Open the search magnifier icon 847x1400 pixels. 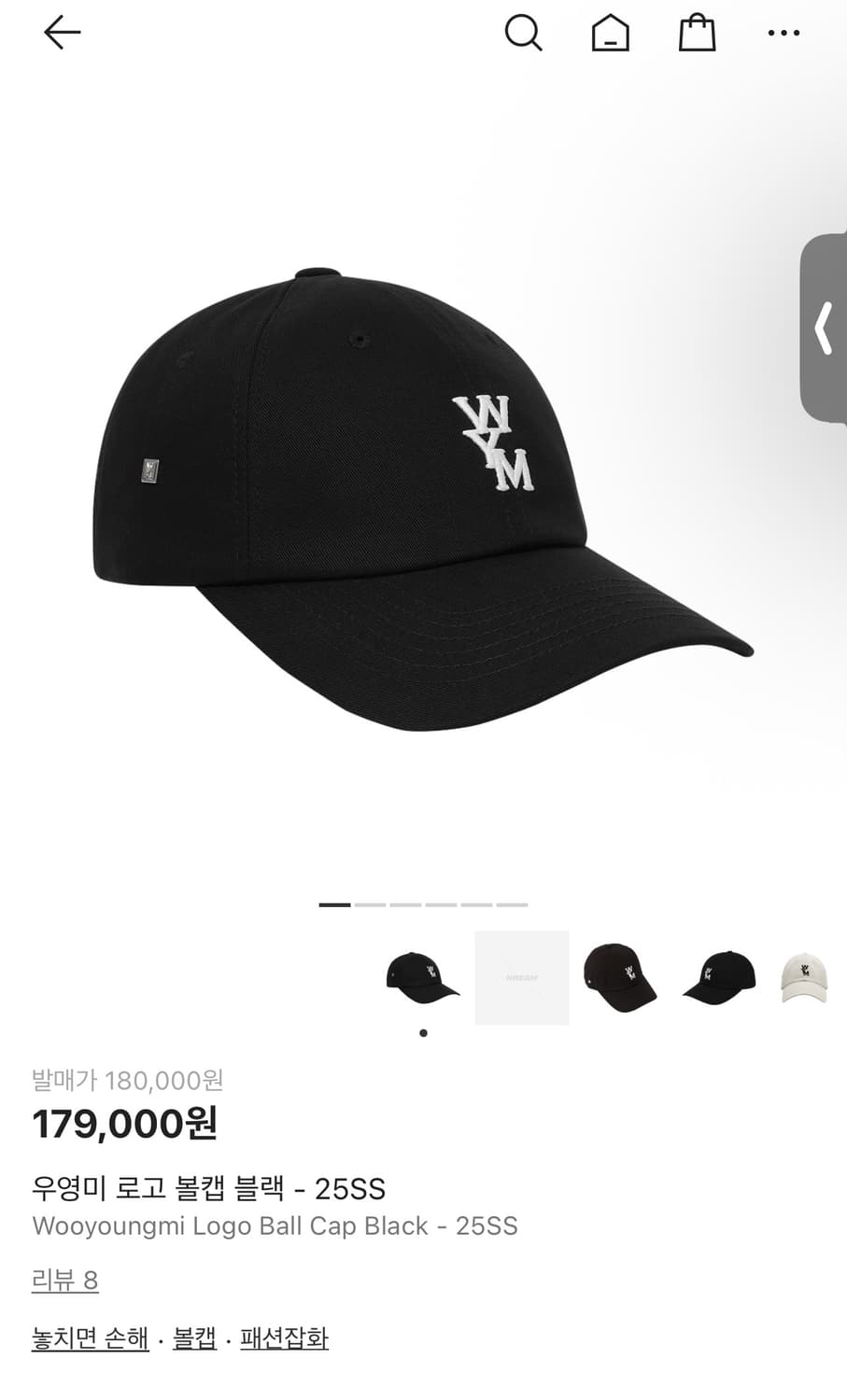tap(523, 34)
